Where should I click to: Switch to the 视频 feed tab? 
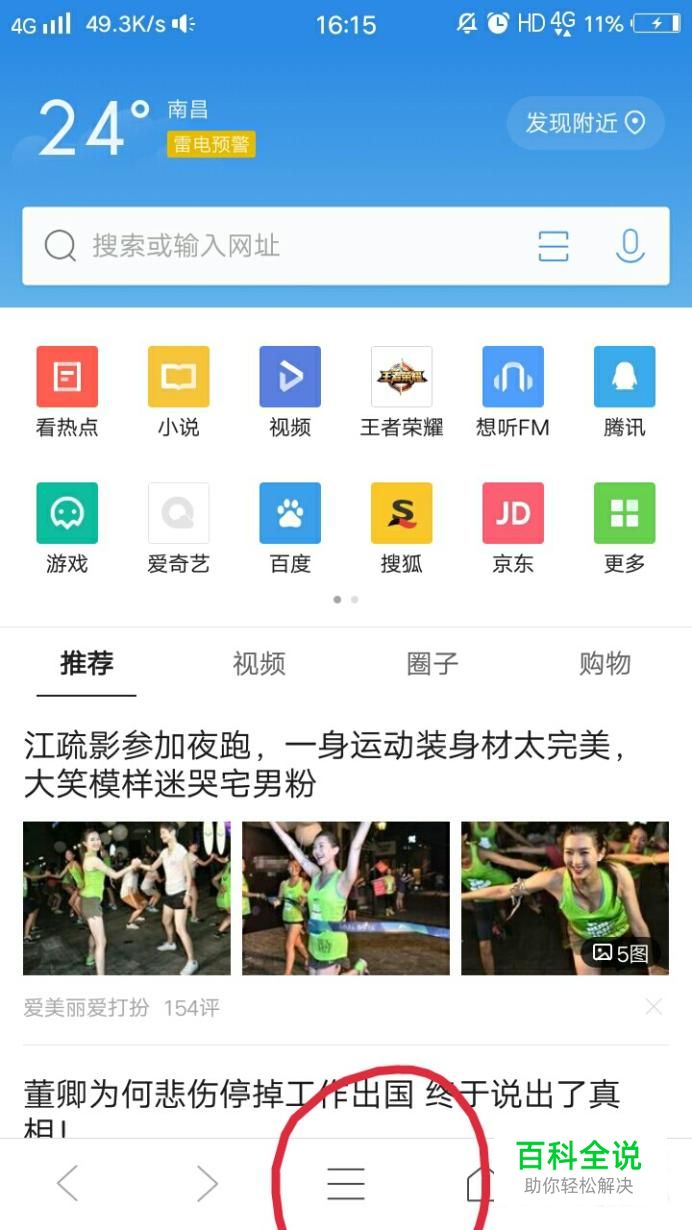259,664
